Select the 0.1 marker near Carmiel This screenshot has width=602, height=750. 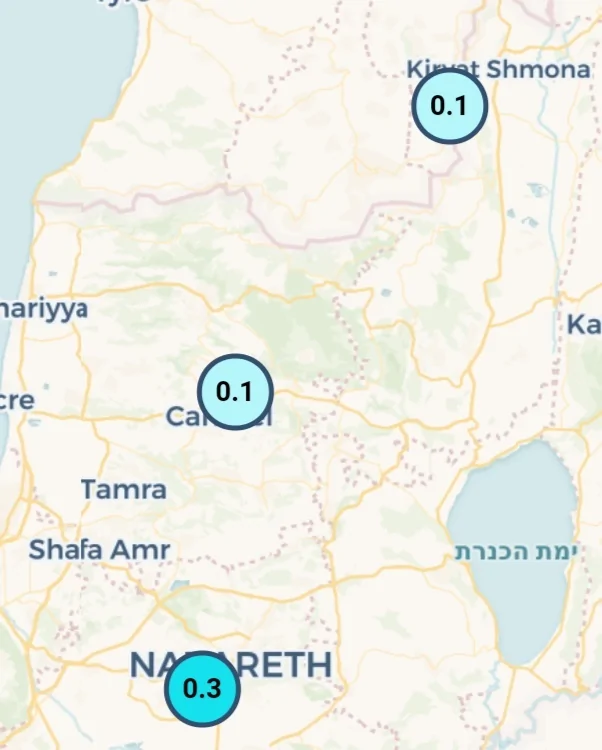(x=235, y=392)
